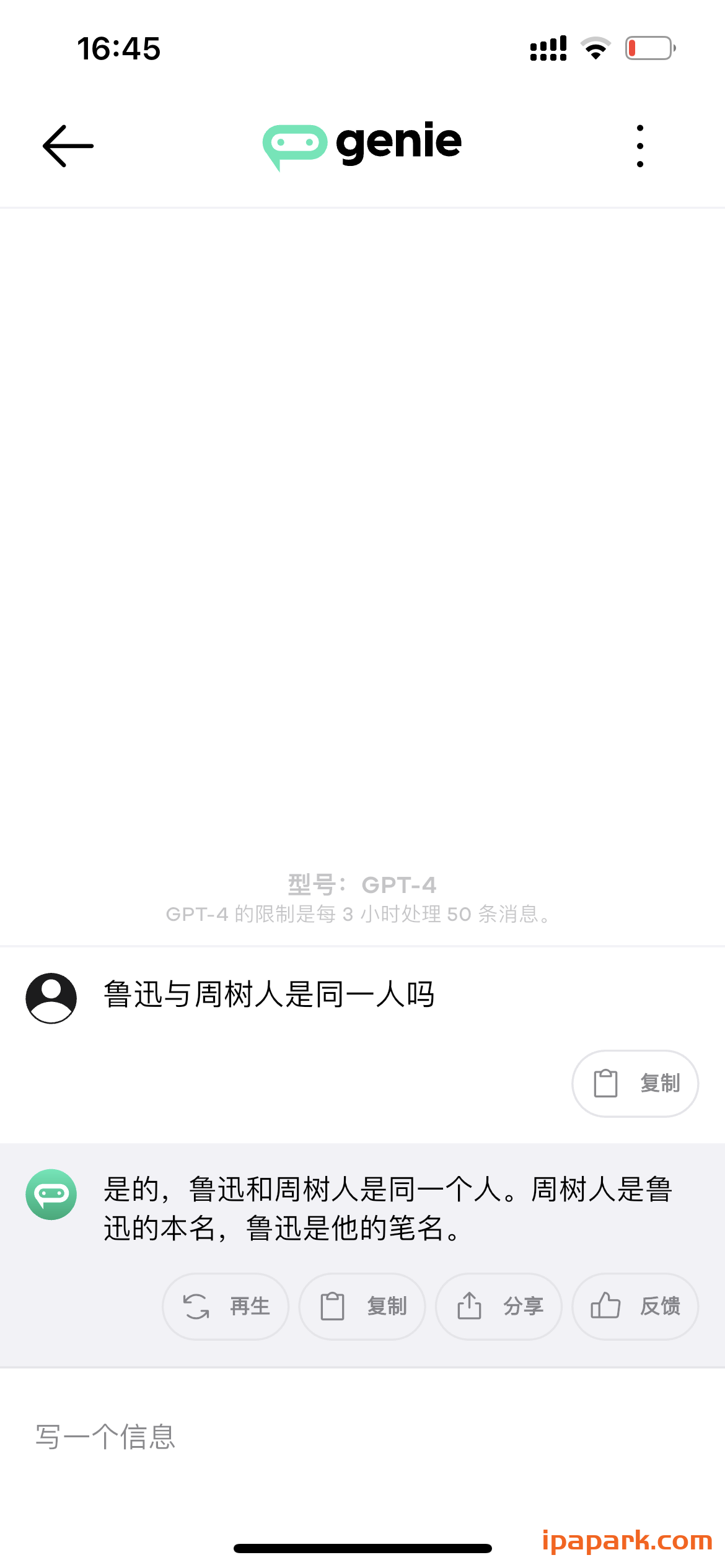Copy the user's question with the 复制 button
The image size is (725, 1568).
(634, 1084)
